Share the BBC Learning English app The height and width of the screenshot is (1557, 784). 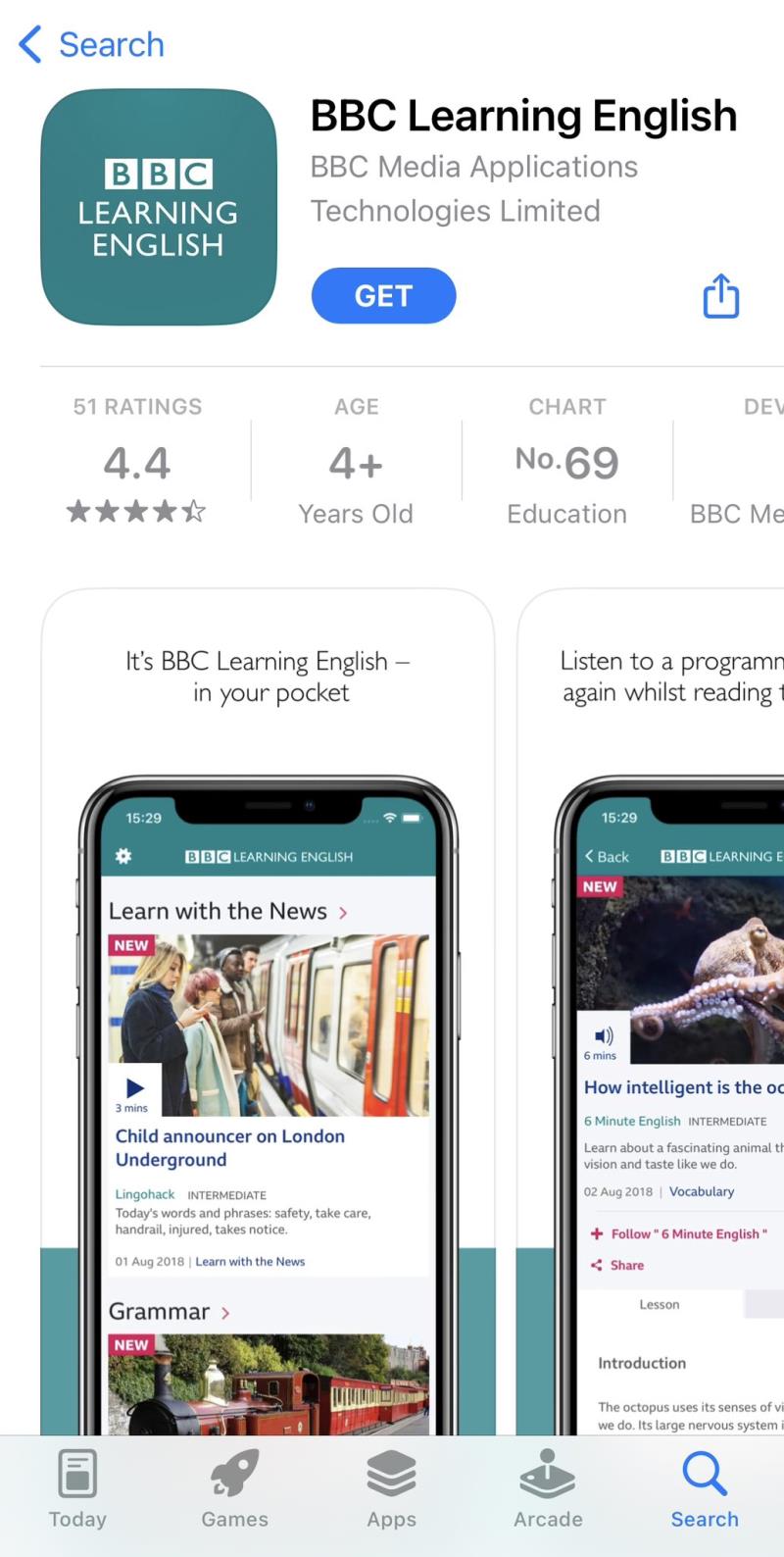(720, 296)
